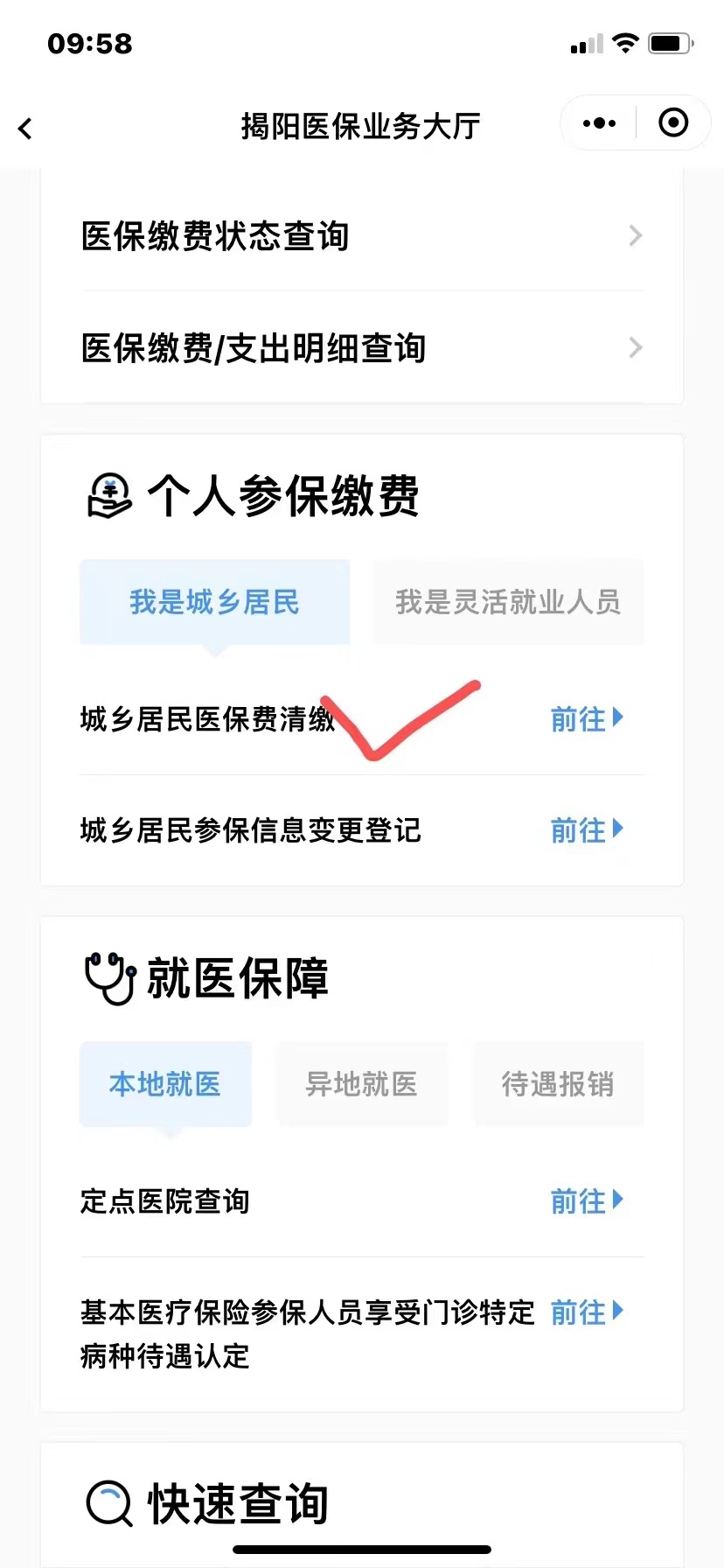Go back using the top-left arrow

[25, 129]
